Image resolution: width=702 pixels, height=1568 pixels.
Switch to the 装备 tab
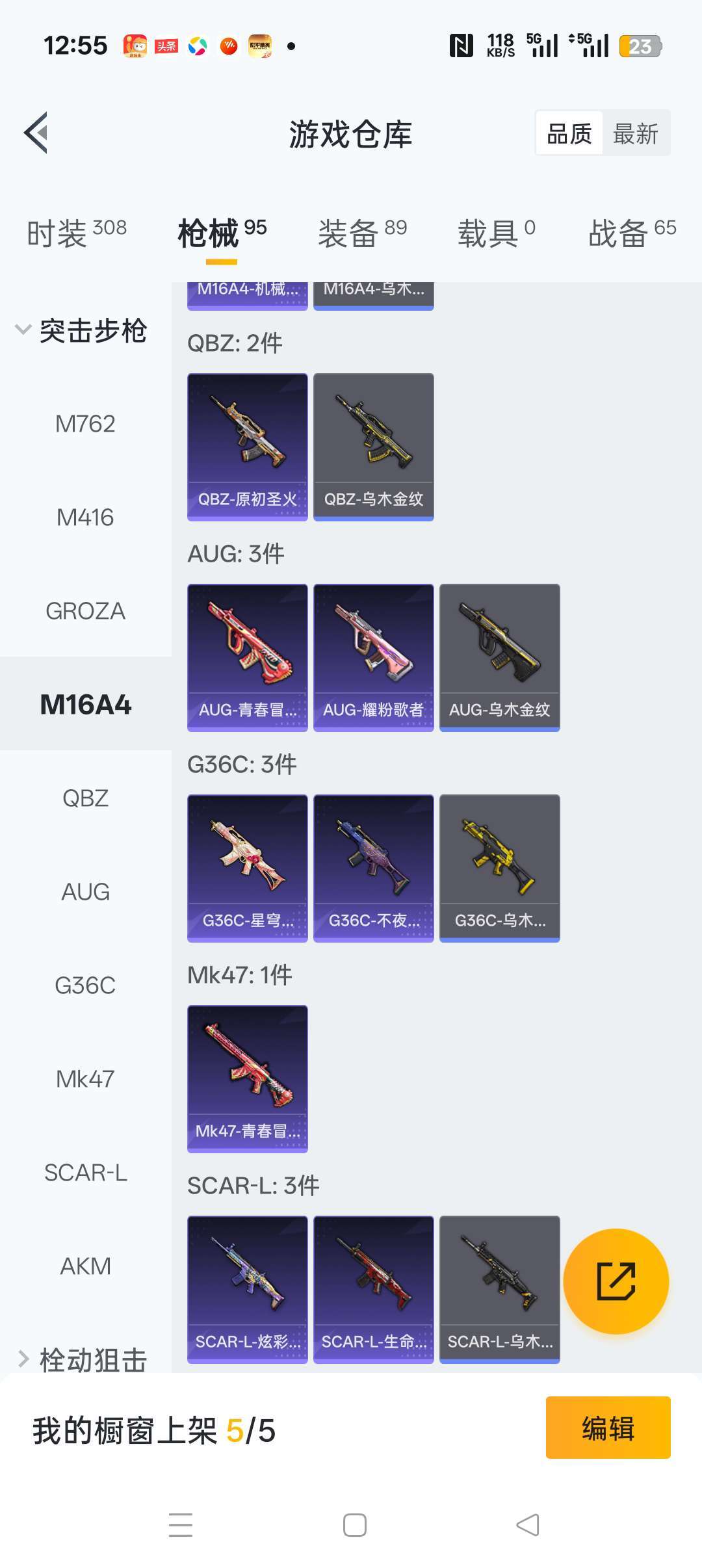pos(361,233)
